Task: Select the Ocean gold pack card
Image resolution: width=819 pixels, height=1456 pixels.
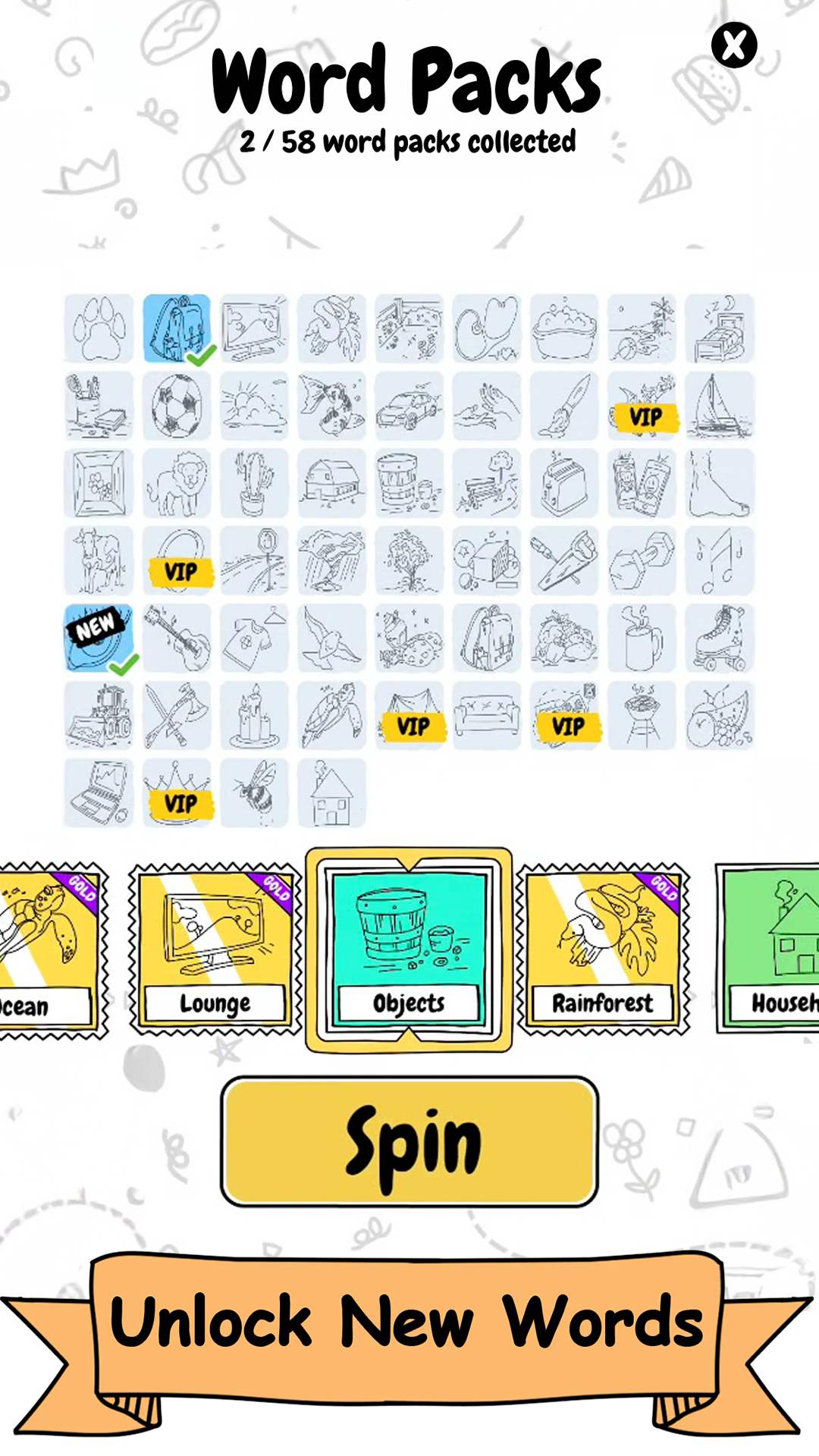Action: click(49, 949)
